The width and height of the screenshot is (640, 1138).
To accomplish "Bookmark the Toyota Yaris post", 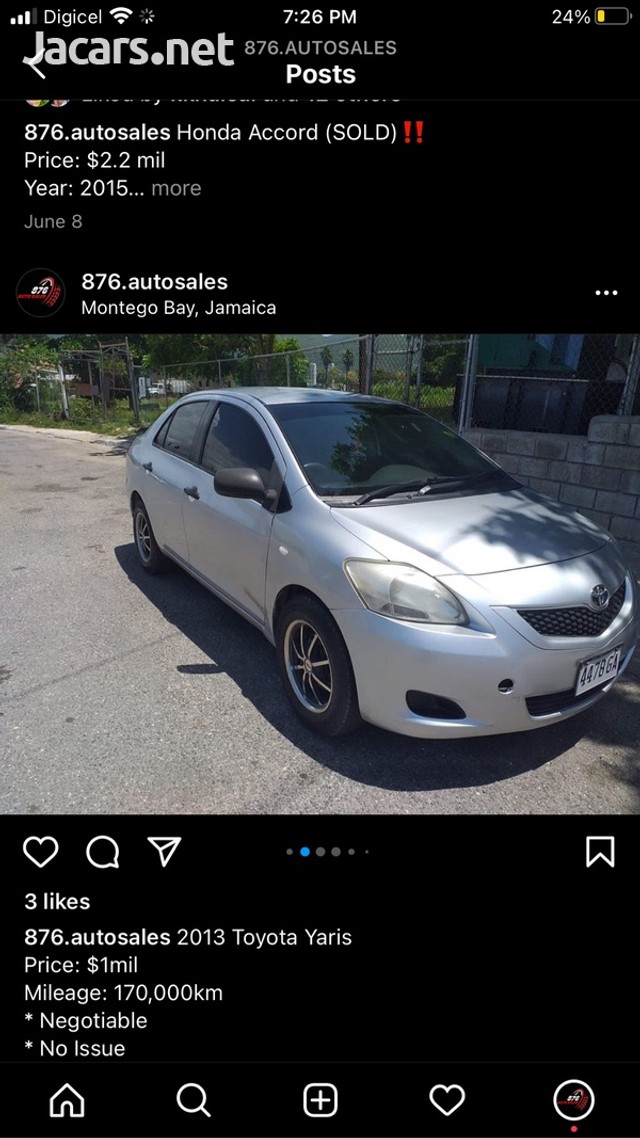I will (600, 852).
